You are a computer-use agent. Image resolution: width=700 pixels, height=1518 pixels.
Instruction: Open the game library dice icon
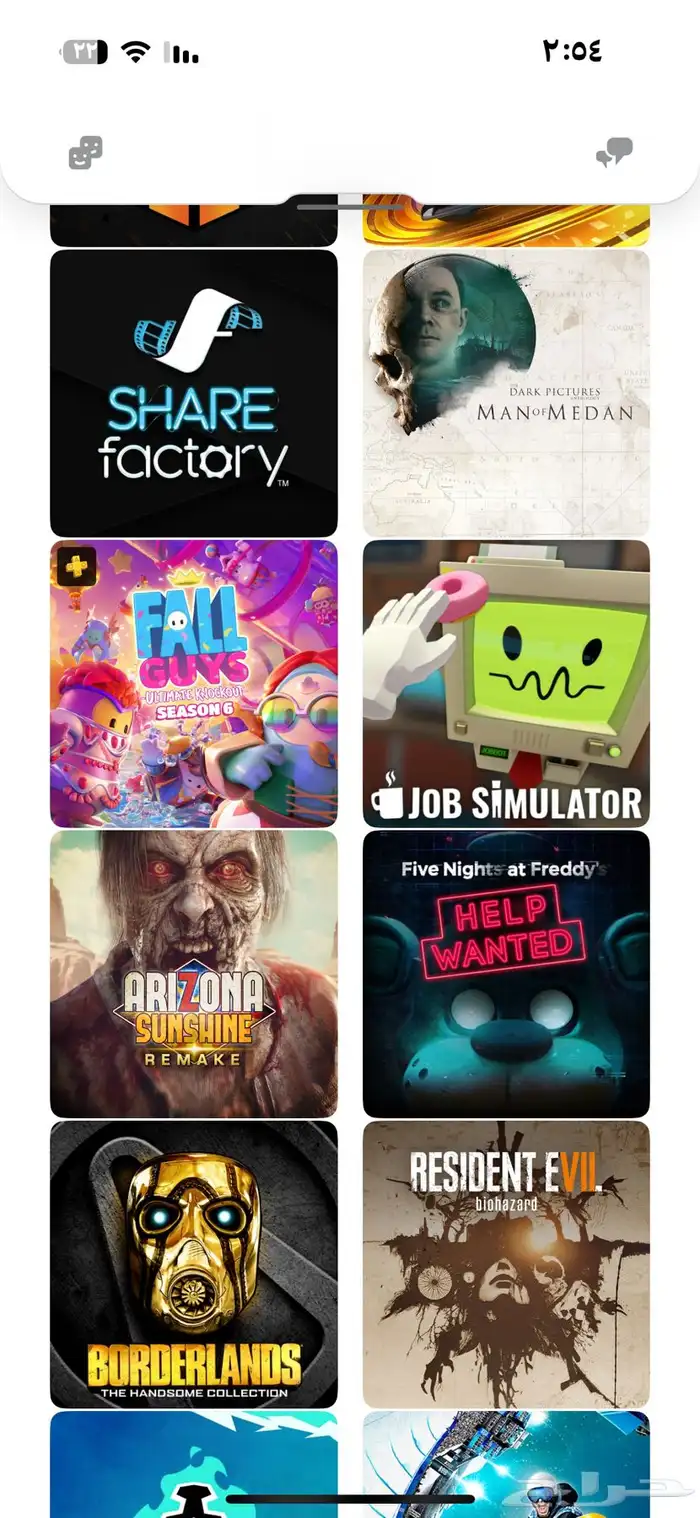86,153
